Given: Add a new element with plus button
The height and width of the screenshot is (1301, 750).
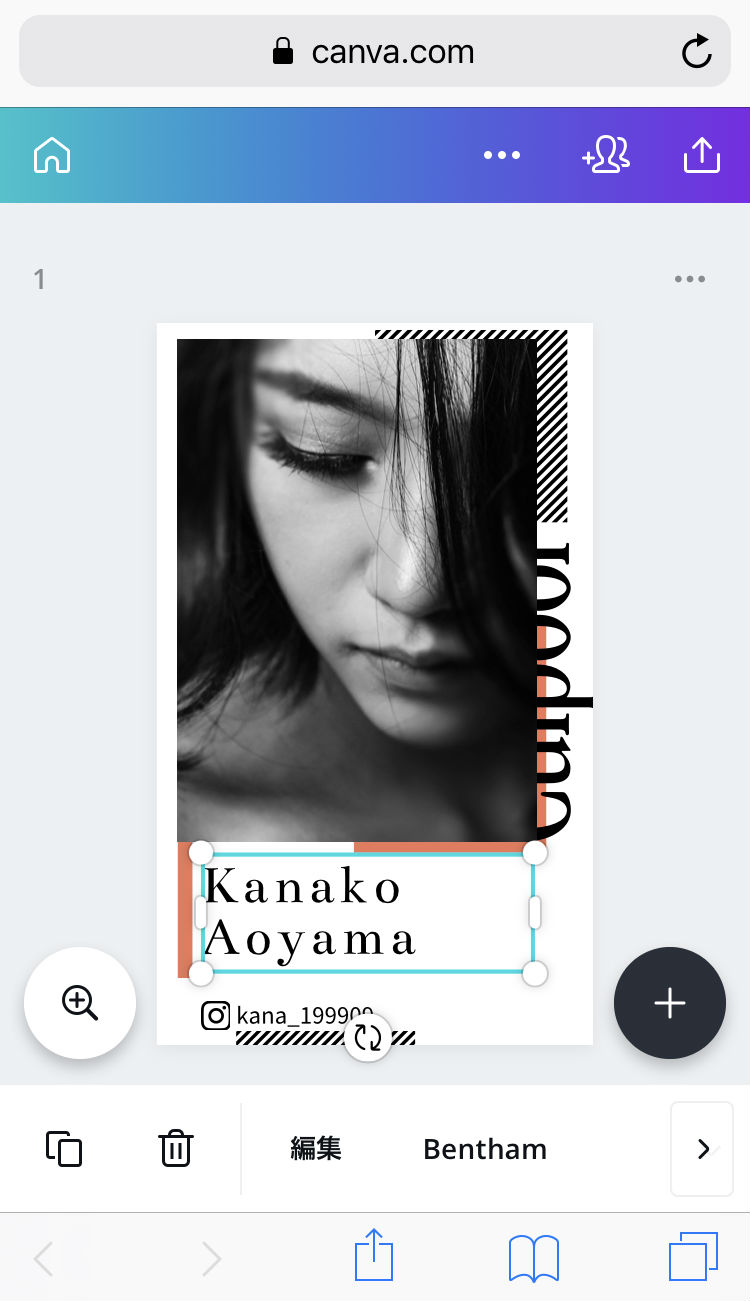Looking at the screenshot, I should tap(669, 1002).
